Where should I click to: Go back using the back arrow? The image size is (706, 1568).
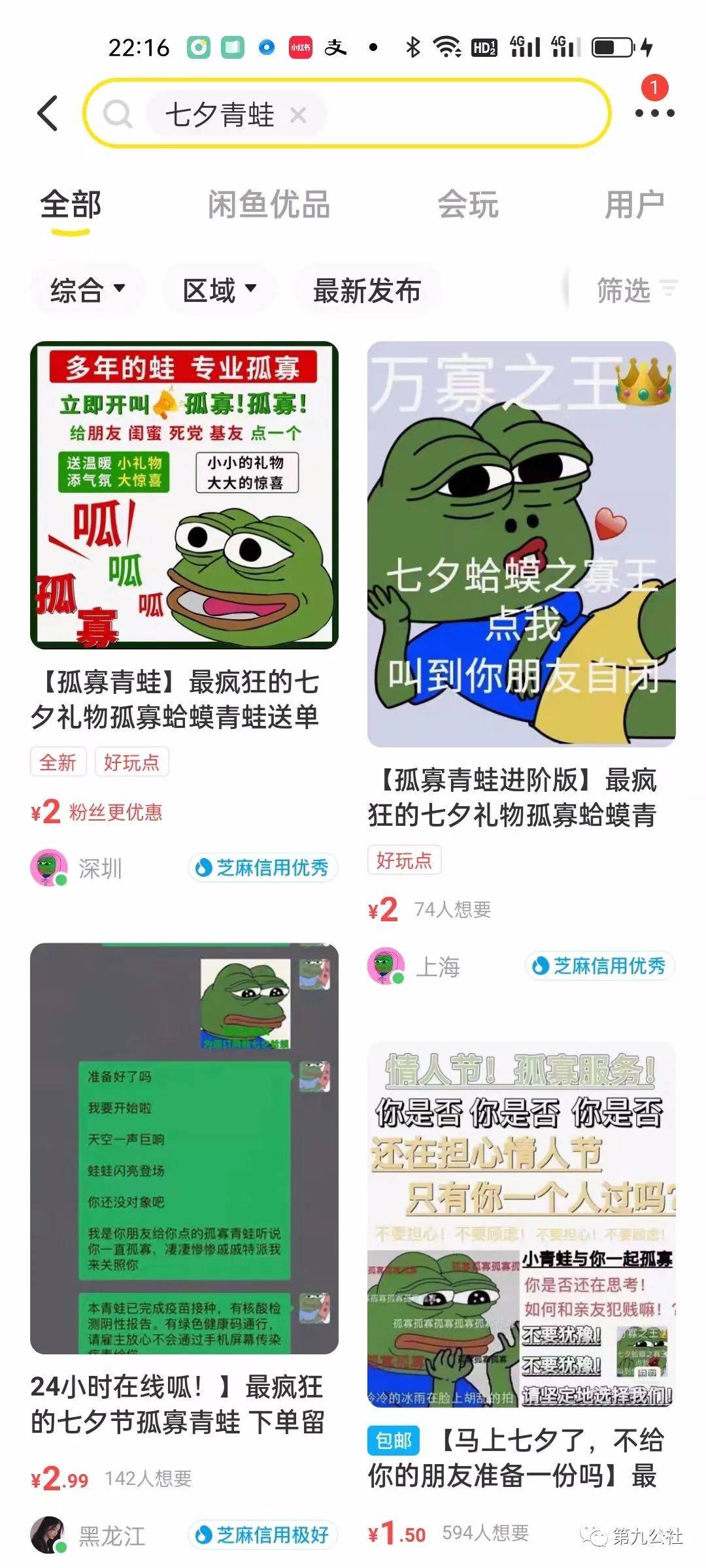pyautogui.click(x=48, y=114)
